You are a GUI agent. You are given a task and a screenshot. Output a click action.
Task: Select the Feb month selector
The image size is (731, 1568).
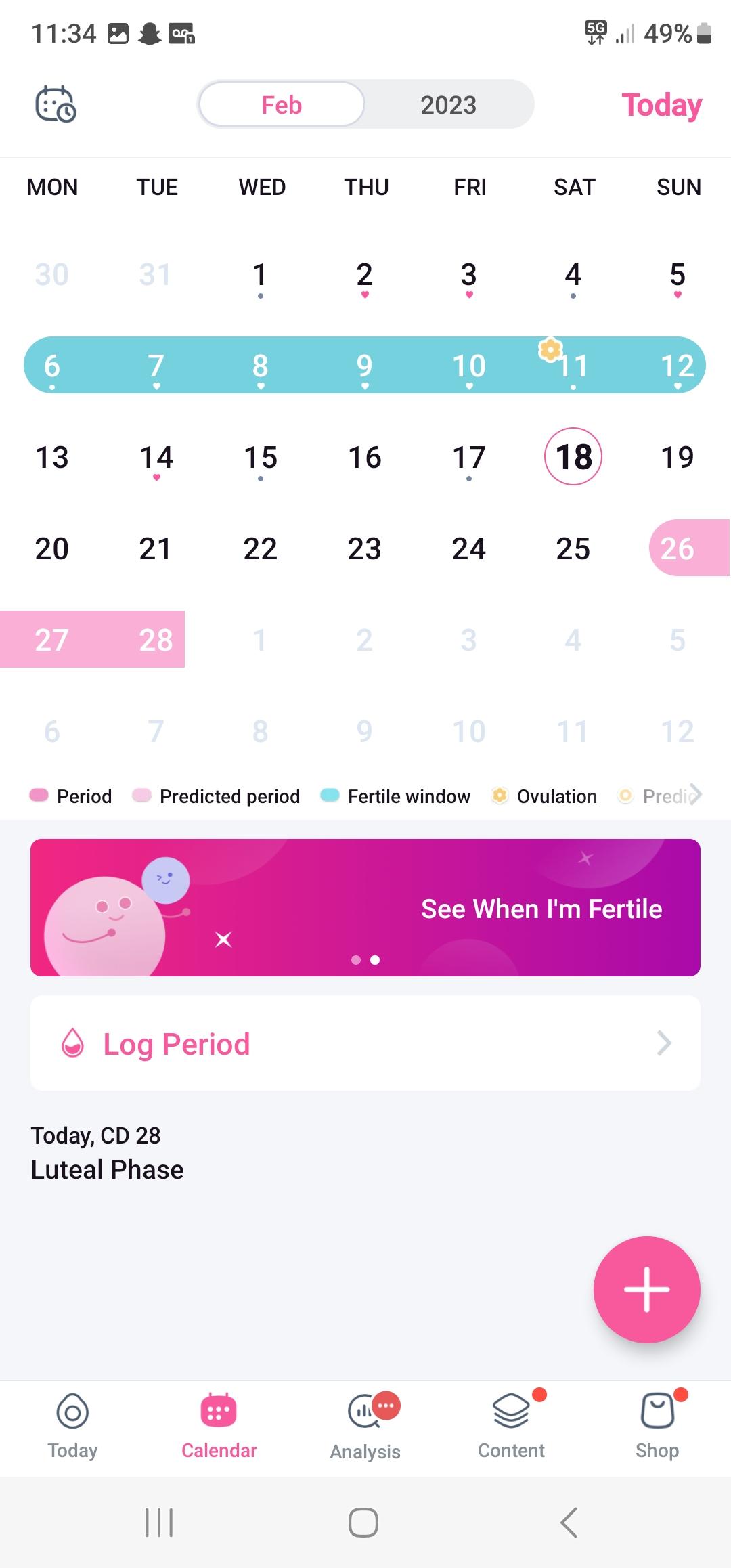pos(282,104)
